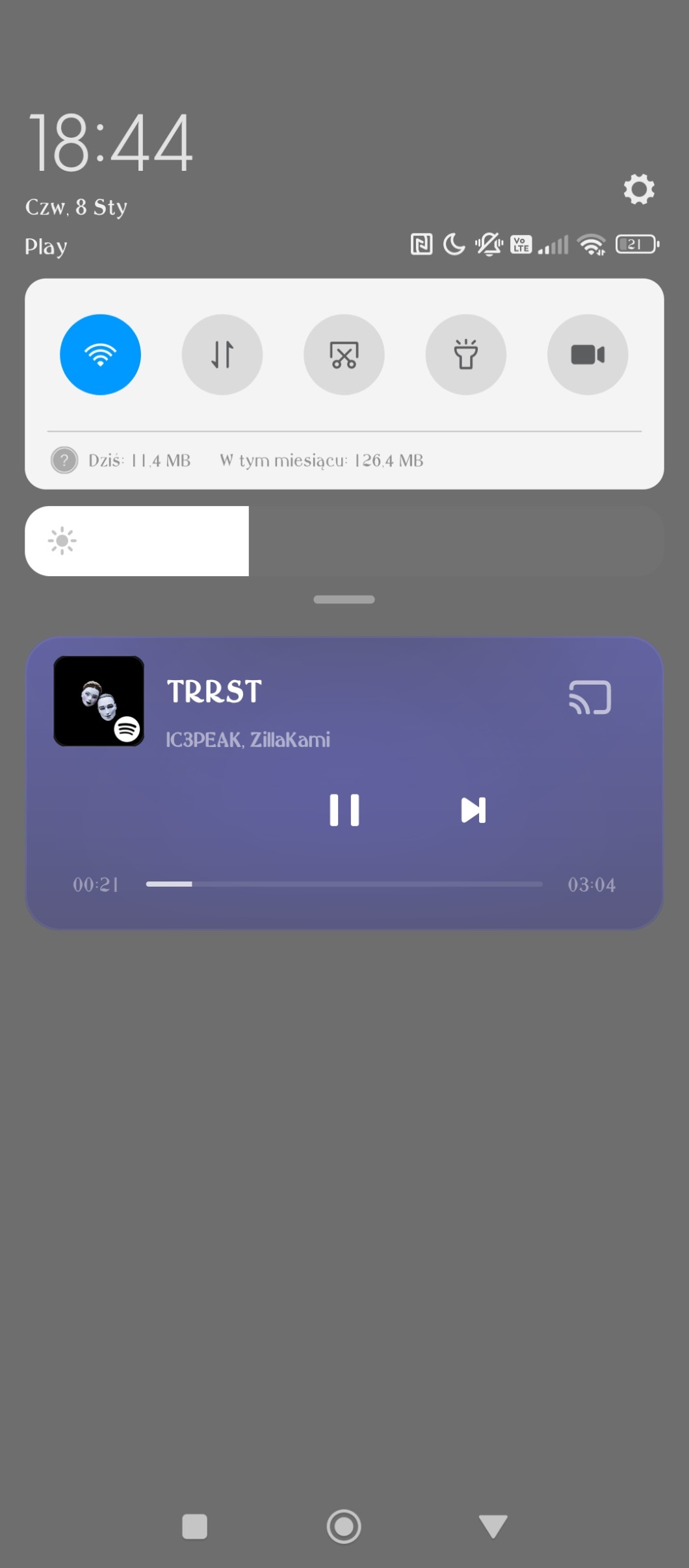The width and height of the screenshot is (689, 1568).
Task: Pause the TRRST track
Action: pos(344,810)
